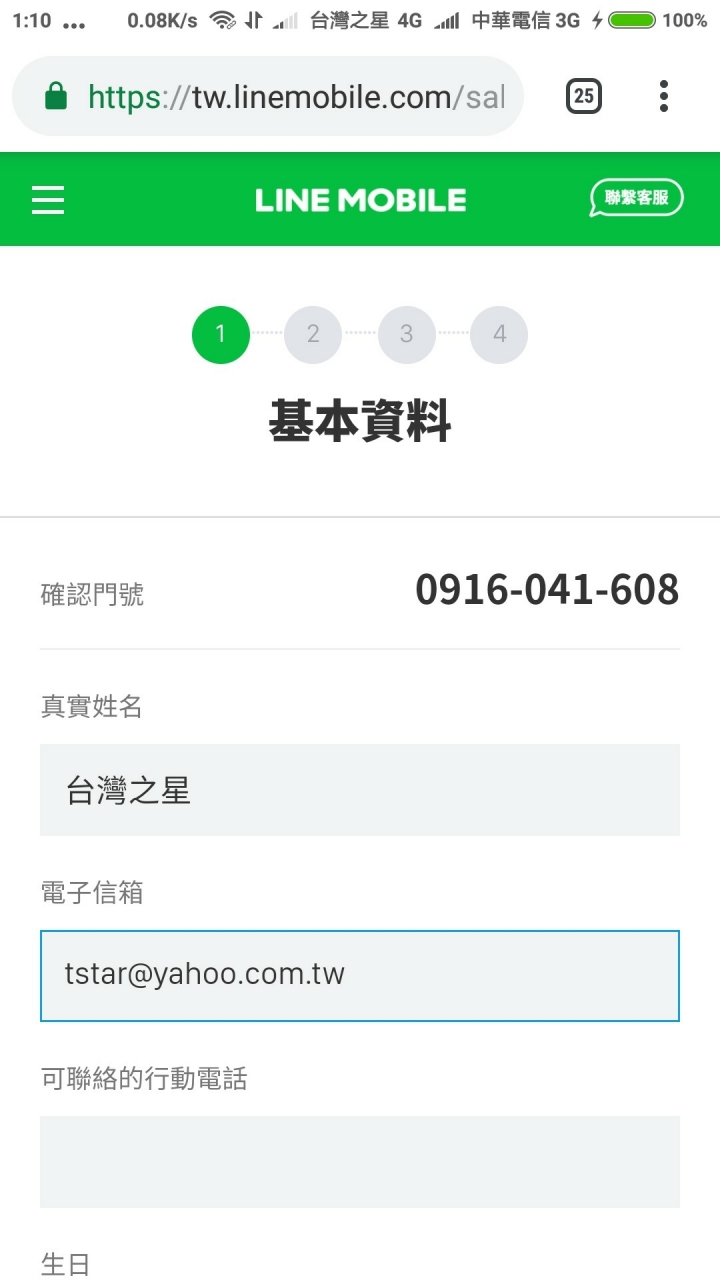Image resolution: width=720 pixels, height=1280 pixels.
Task: Tap the 聯繫客服 customer service button
Action: pyautogui.click(x=636, y=198)
